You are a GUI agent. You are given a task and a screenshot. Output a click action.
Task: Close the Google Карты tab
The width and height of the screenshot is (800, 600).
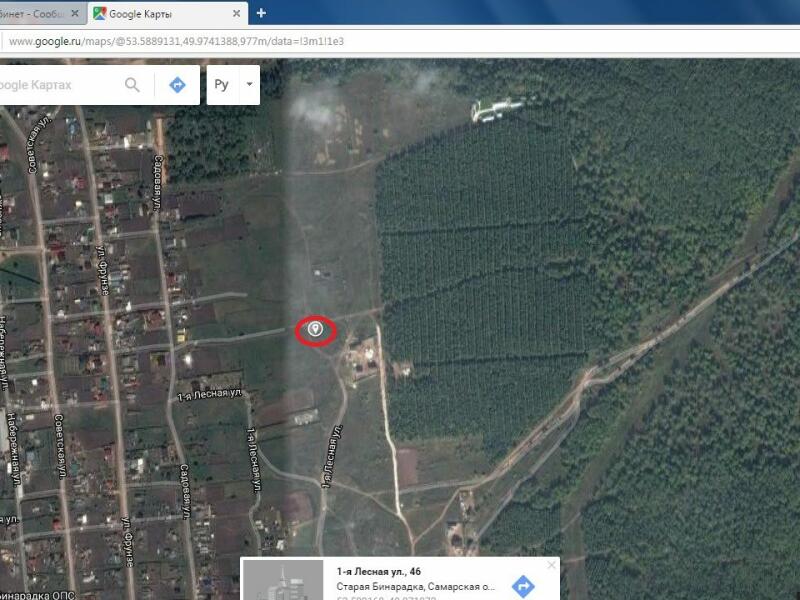(x=236, y=13)
